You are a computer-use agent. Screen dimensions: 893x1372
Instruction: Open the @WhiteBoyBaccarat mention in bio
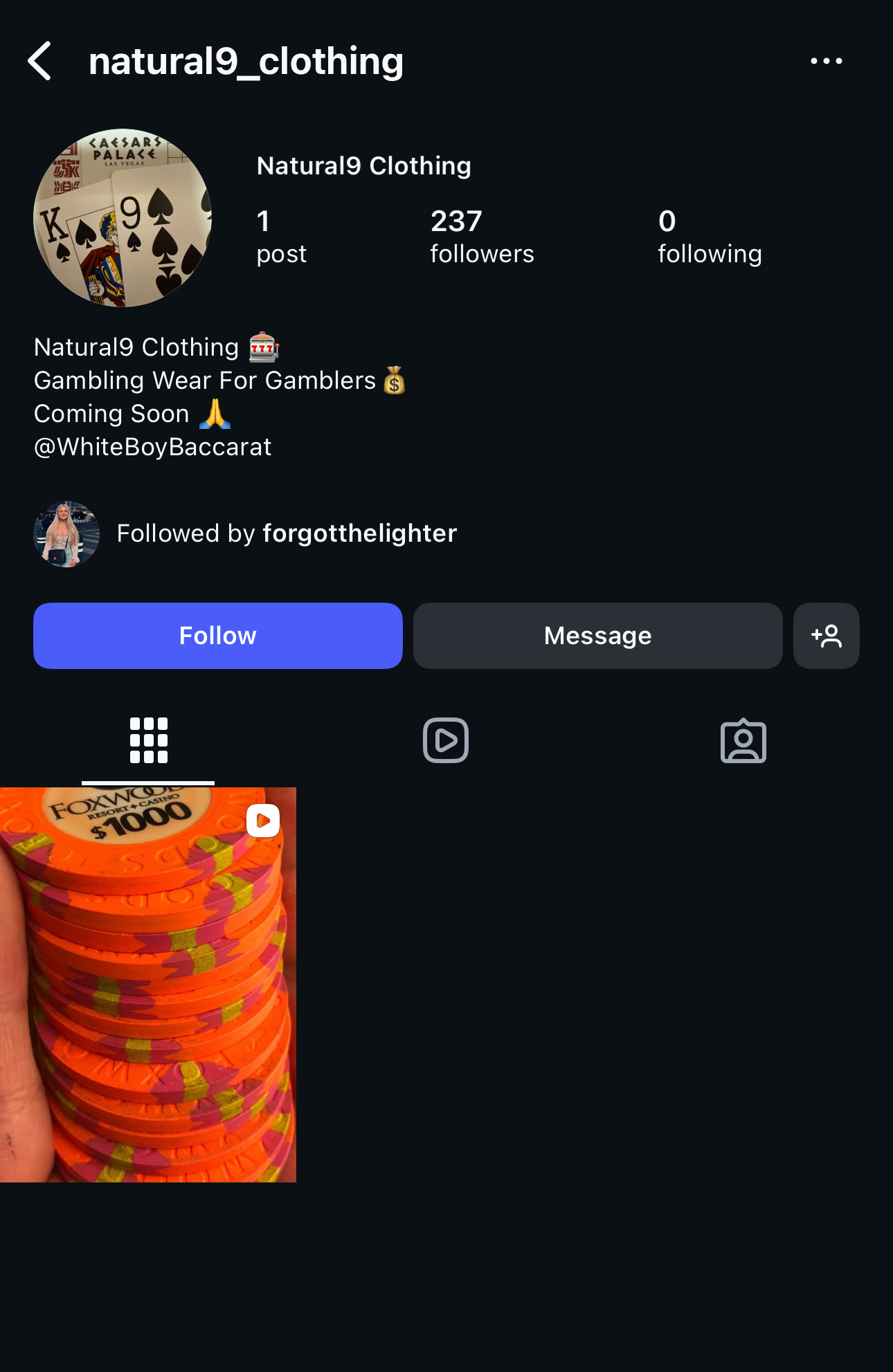[x=153, y=447]
